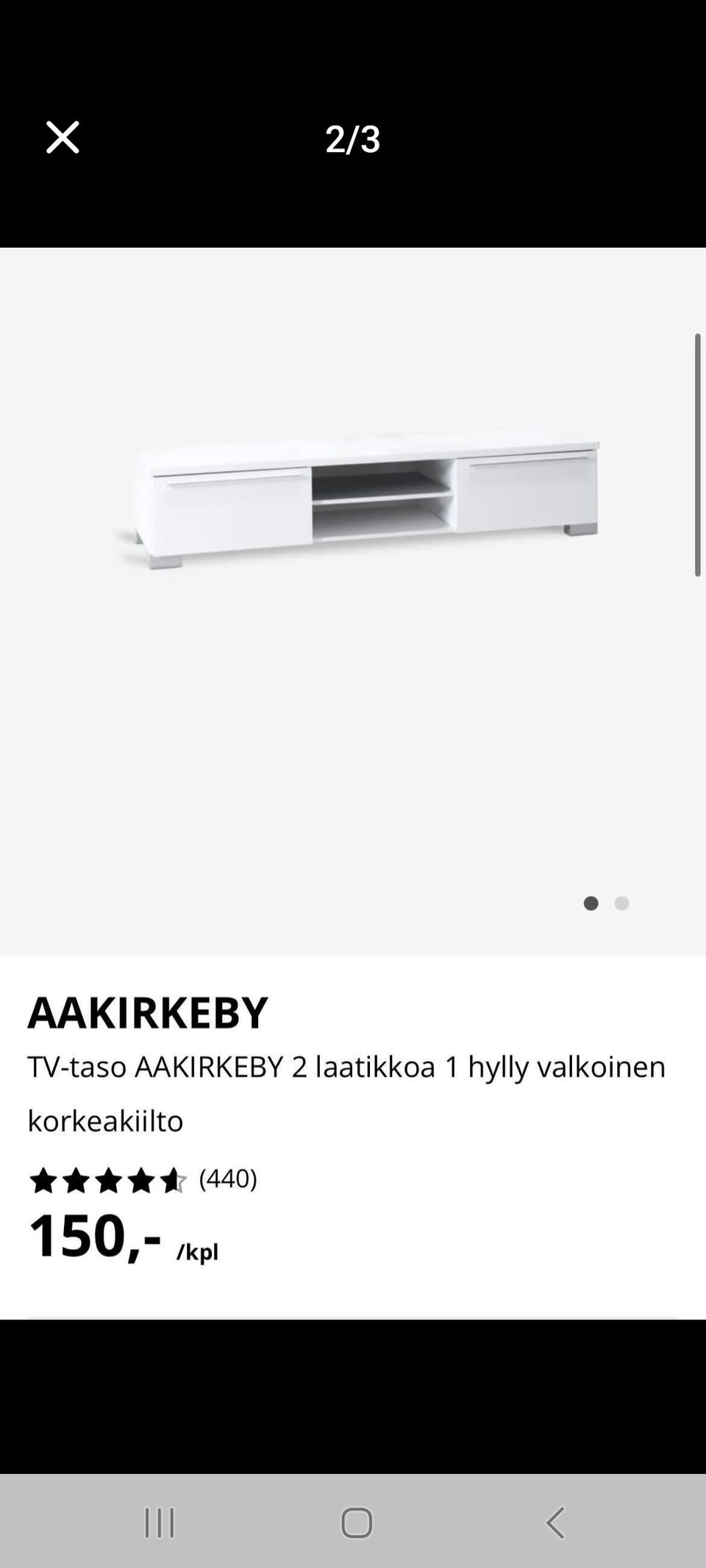The image size is (706, 1568).
Task: Select the active dark carousel indicator
Action: (x=591, y=903)
